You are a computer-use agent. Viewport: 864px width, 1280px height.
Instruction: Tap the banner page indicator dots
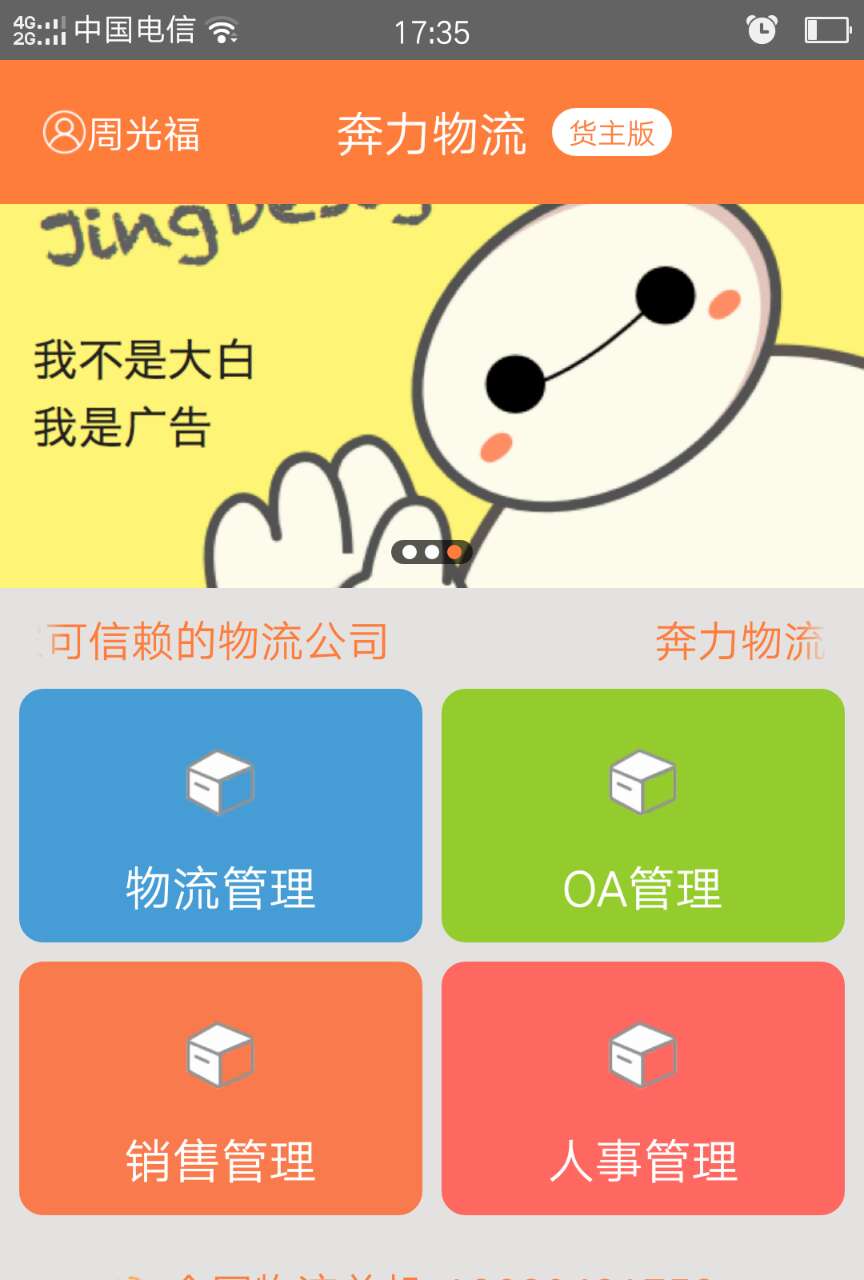point(431,552)
